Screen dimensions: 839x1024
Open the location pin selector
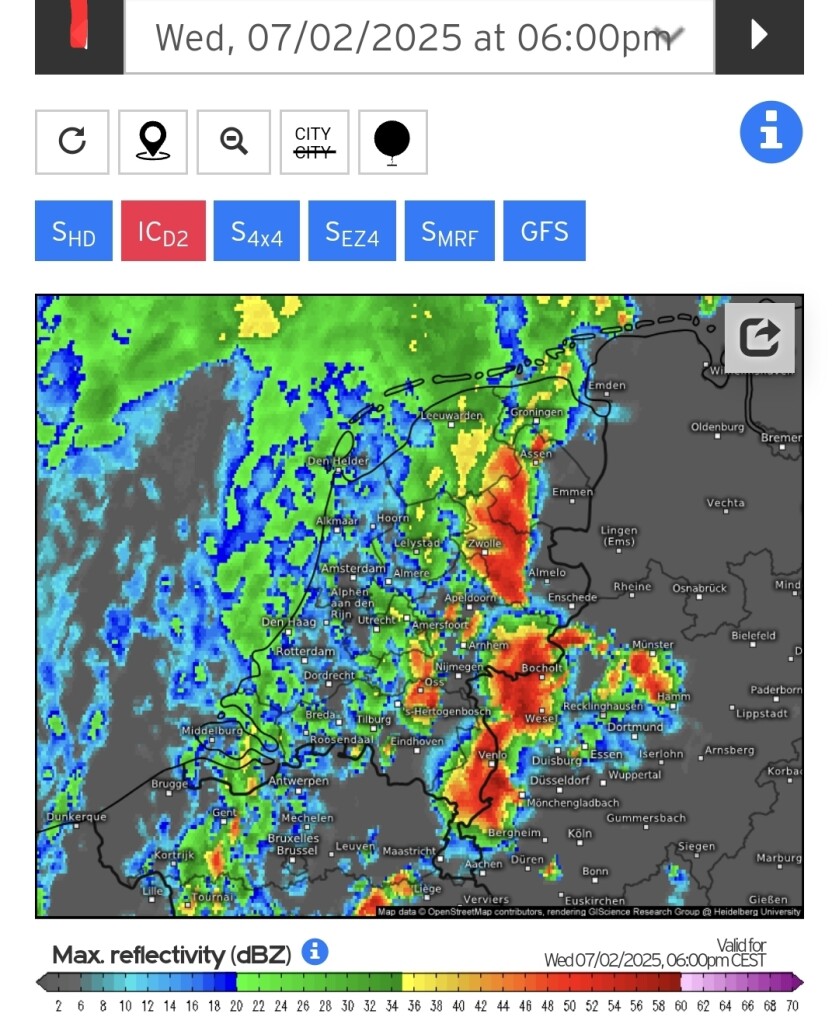point(153,142)
